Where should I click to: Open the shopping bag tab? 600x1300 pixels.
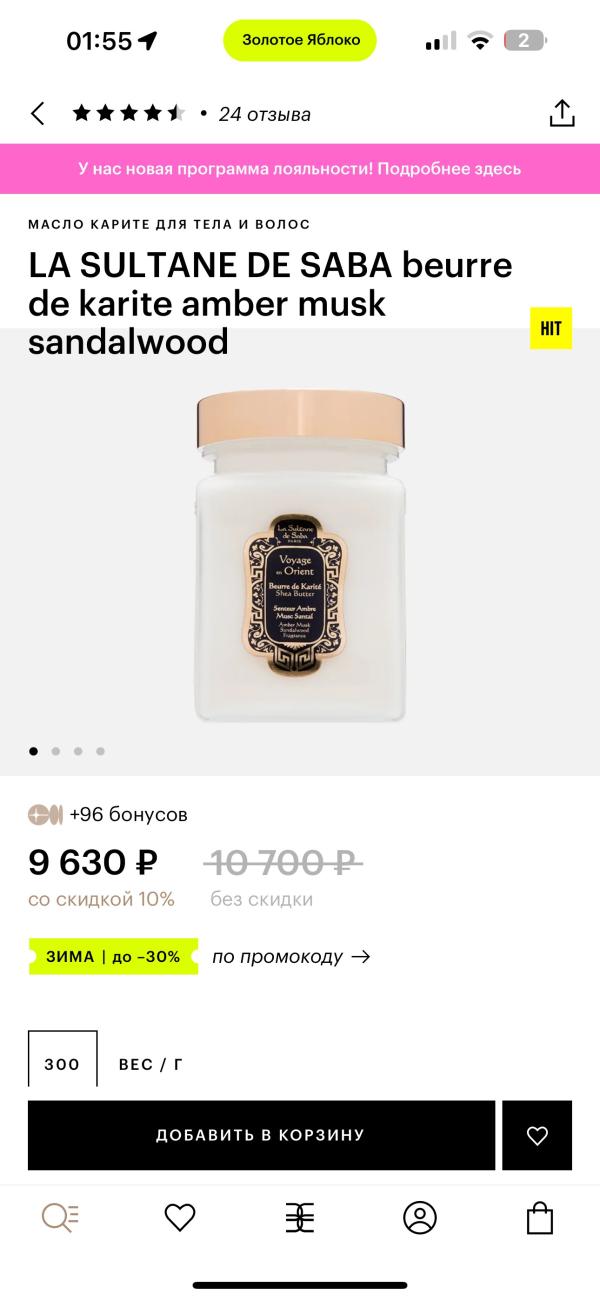point(540,1217)
